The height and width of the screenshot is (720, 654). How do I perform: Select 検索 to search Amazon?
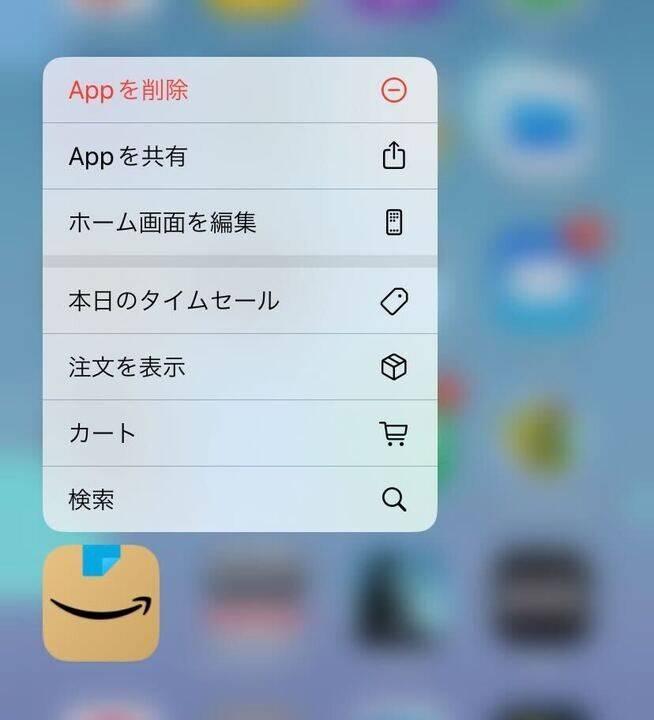point(238,499)
